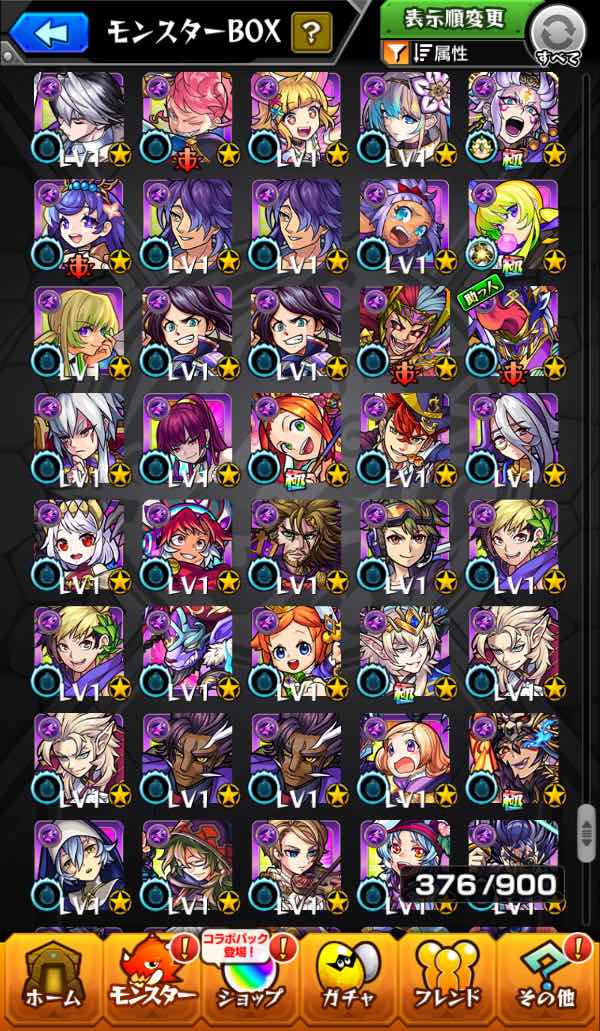
Task: Open the question mark help button
Action: (311, 32)
